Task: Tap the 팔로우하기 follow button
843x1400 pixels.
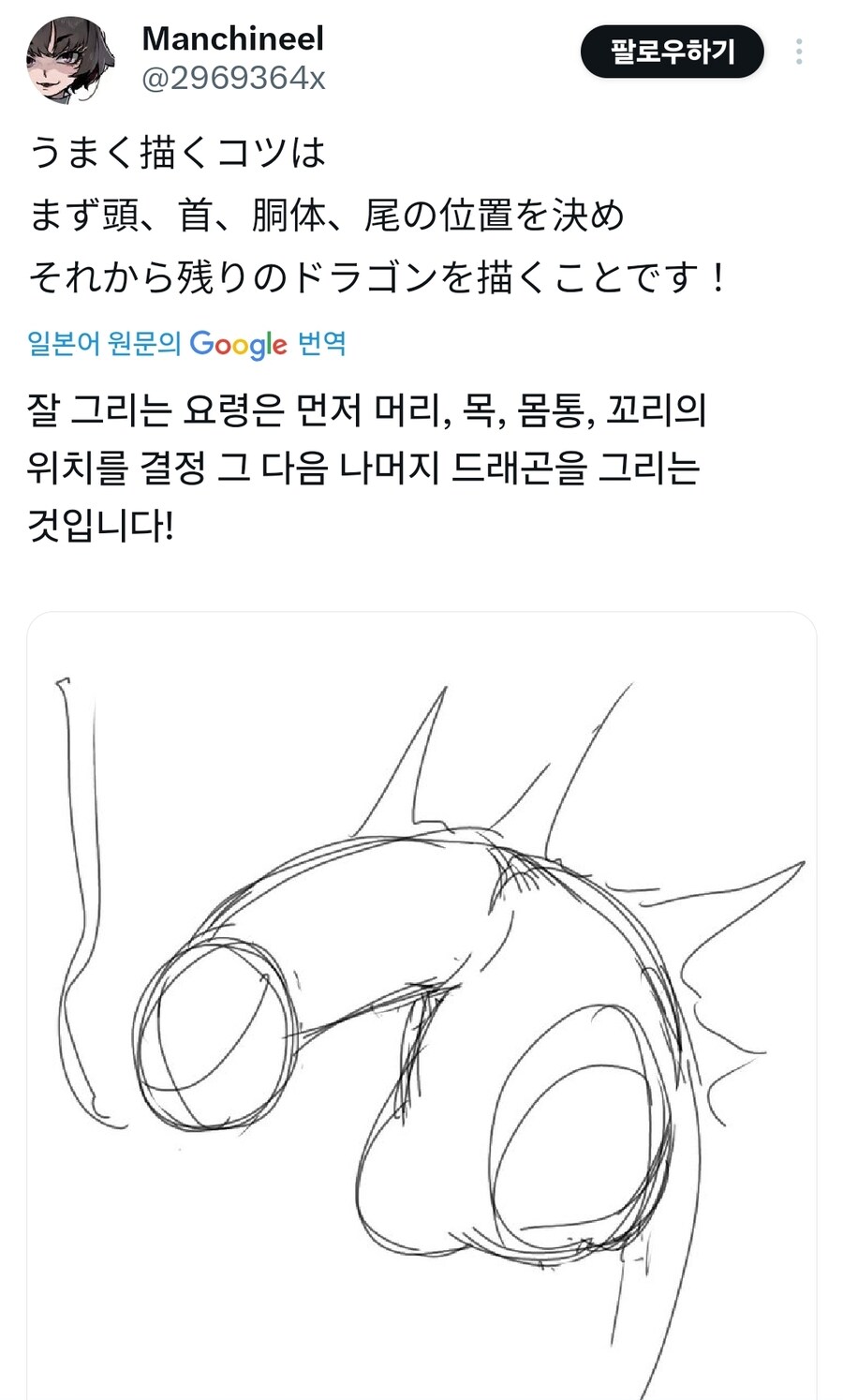Action: click(x=672, y=52)
